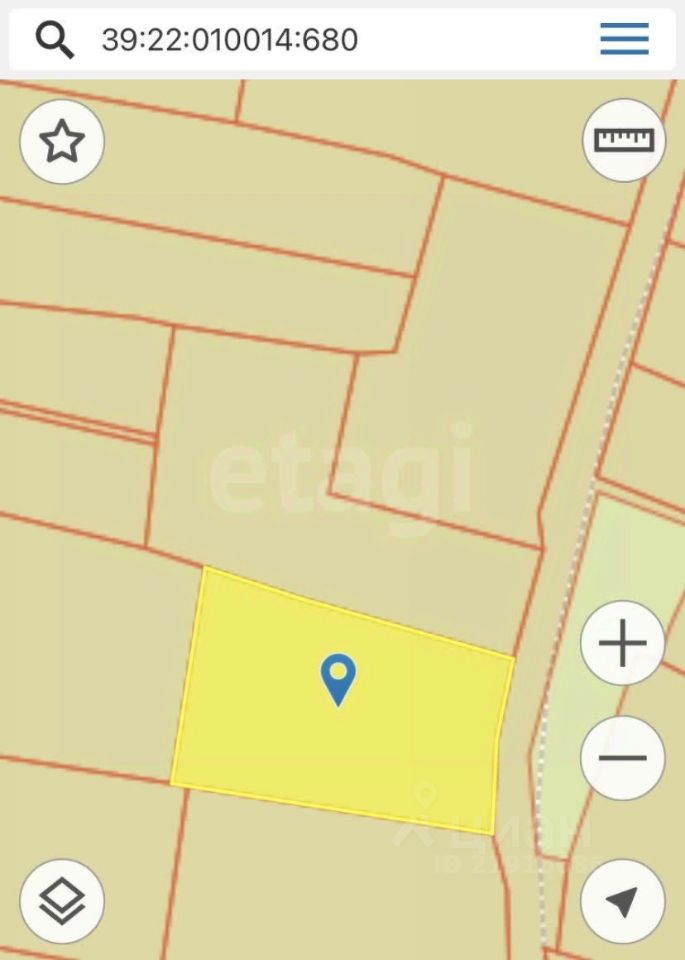Viewport: 685px width, 960px height.
Task: Tap the search field with cadastral number
Action: (x=300, y=40)
